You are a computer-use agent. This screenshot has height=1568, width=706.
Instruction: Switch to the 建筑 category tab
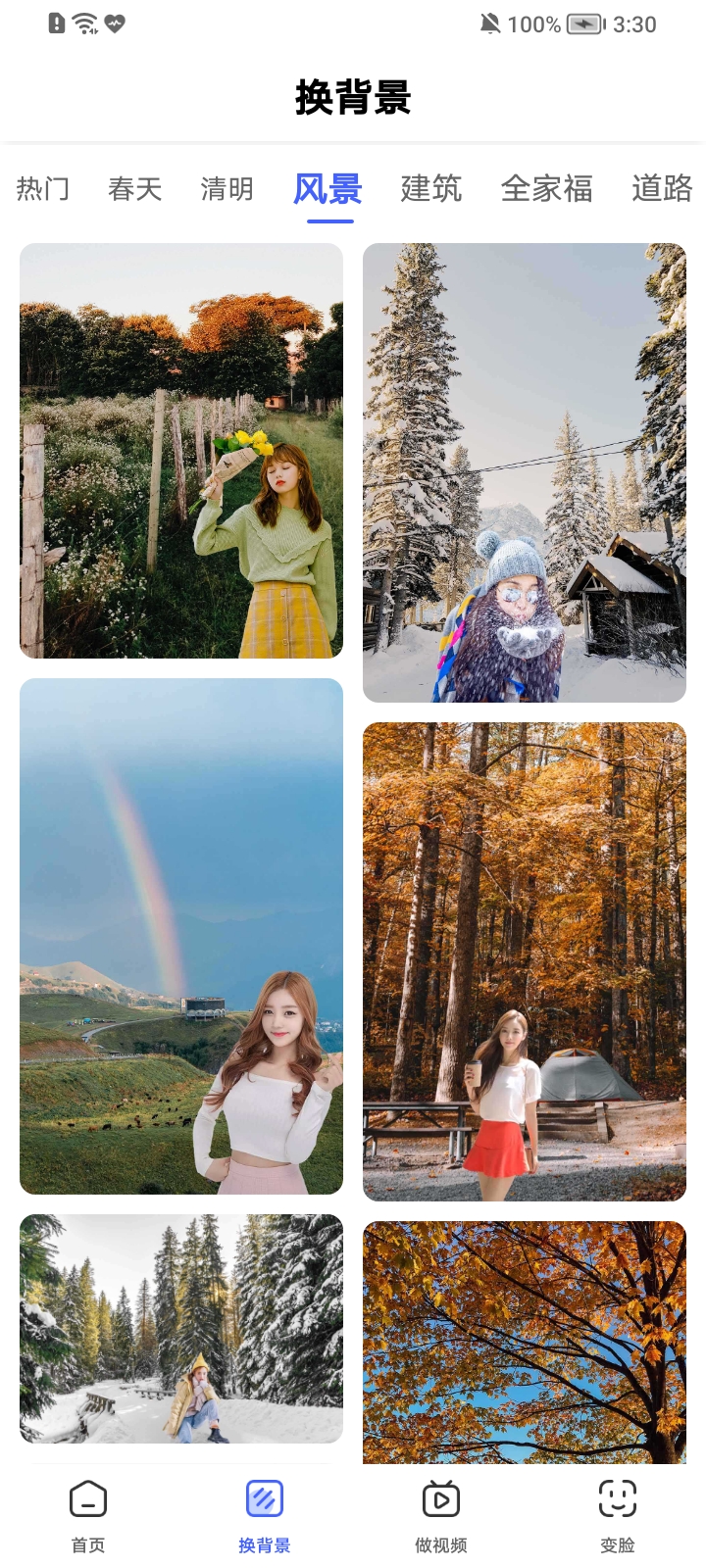pos(430,188)
